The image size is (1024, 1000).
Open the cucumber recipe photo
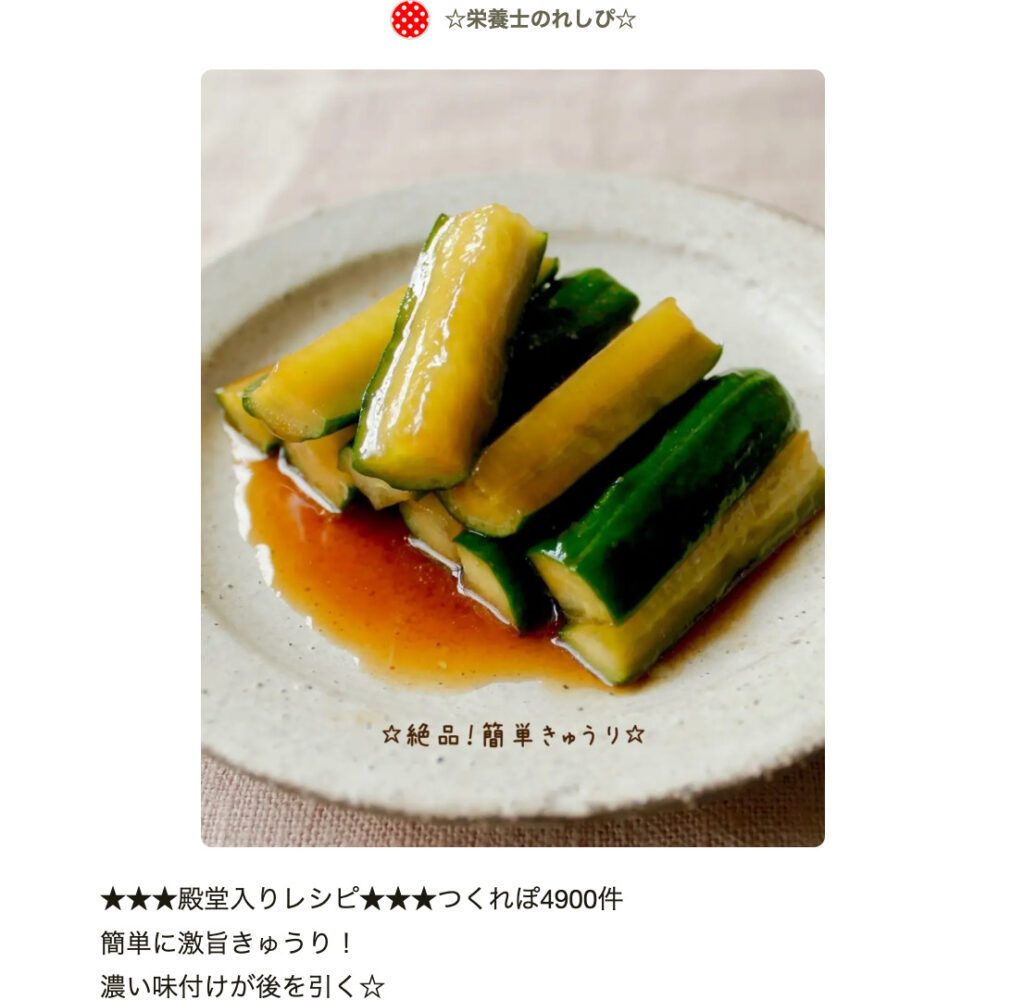[x=512, y=457]
